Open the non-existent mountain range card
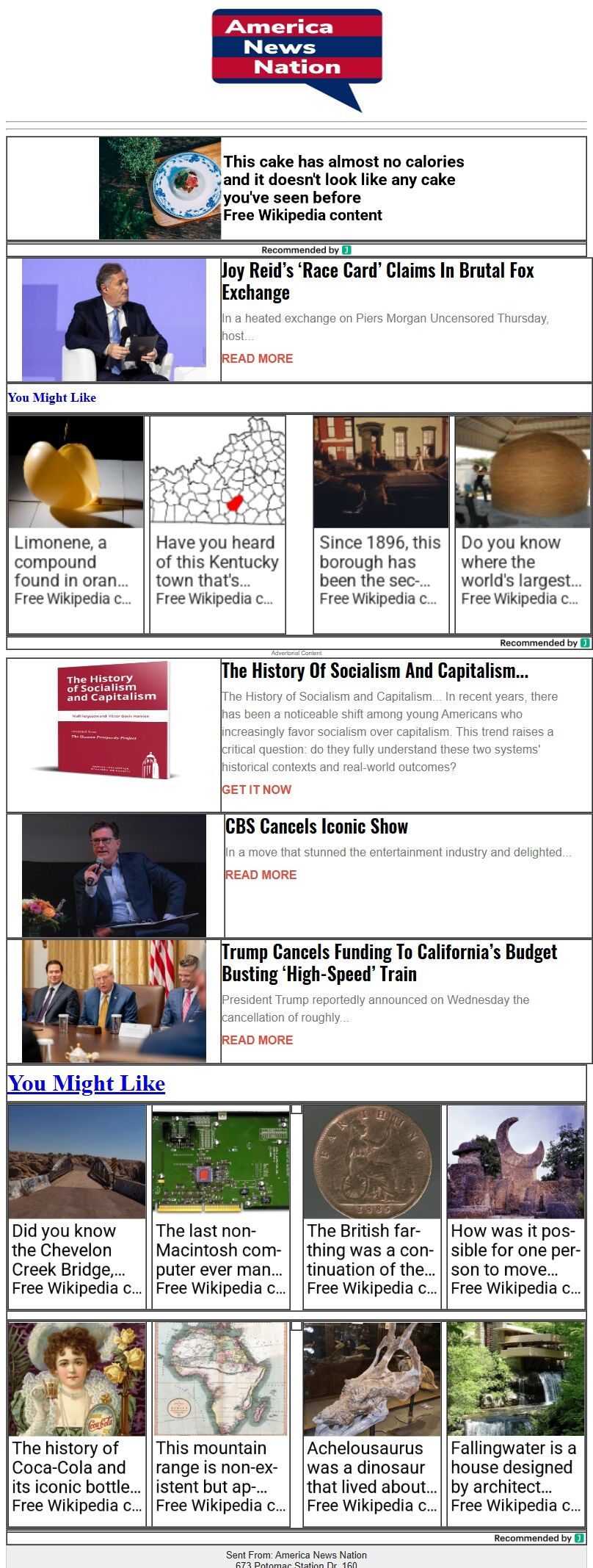593x1568 pixels. click(x=220, y=1425)
